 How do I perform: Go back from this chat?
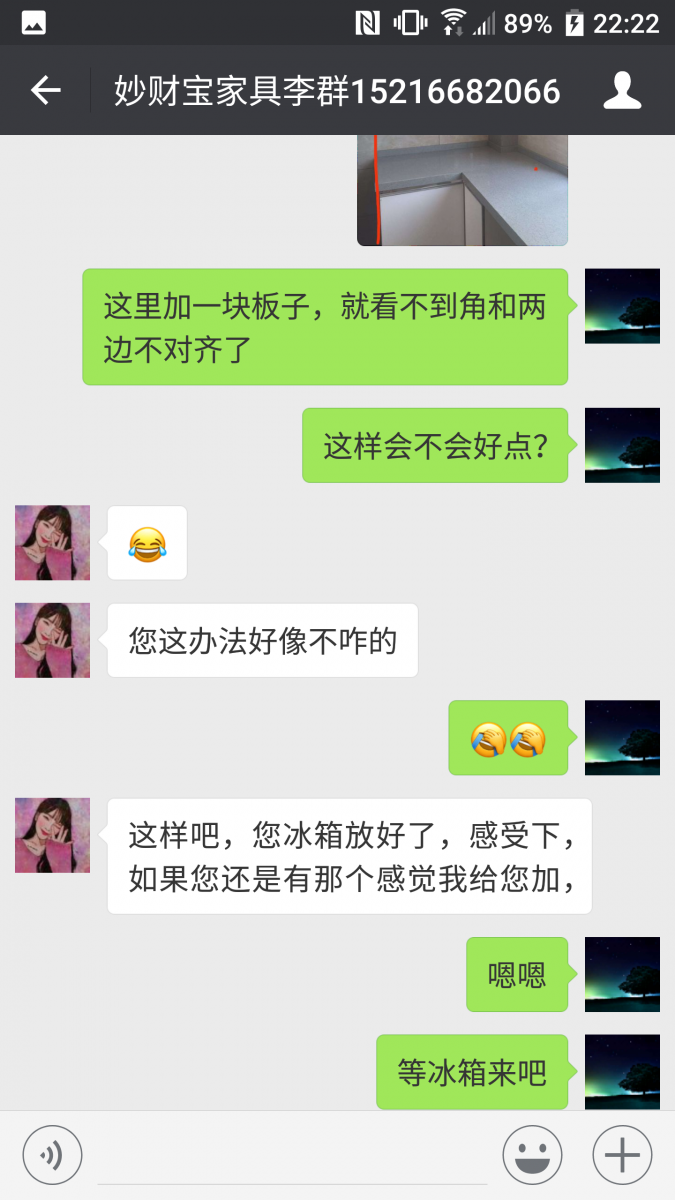[x=46, y=91]
